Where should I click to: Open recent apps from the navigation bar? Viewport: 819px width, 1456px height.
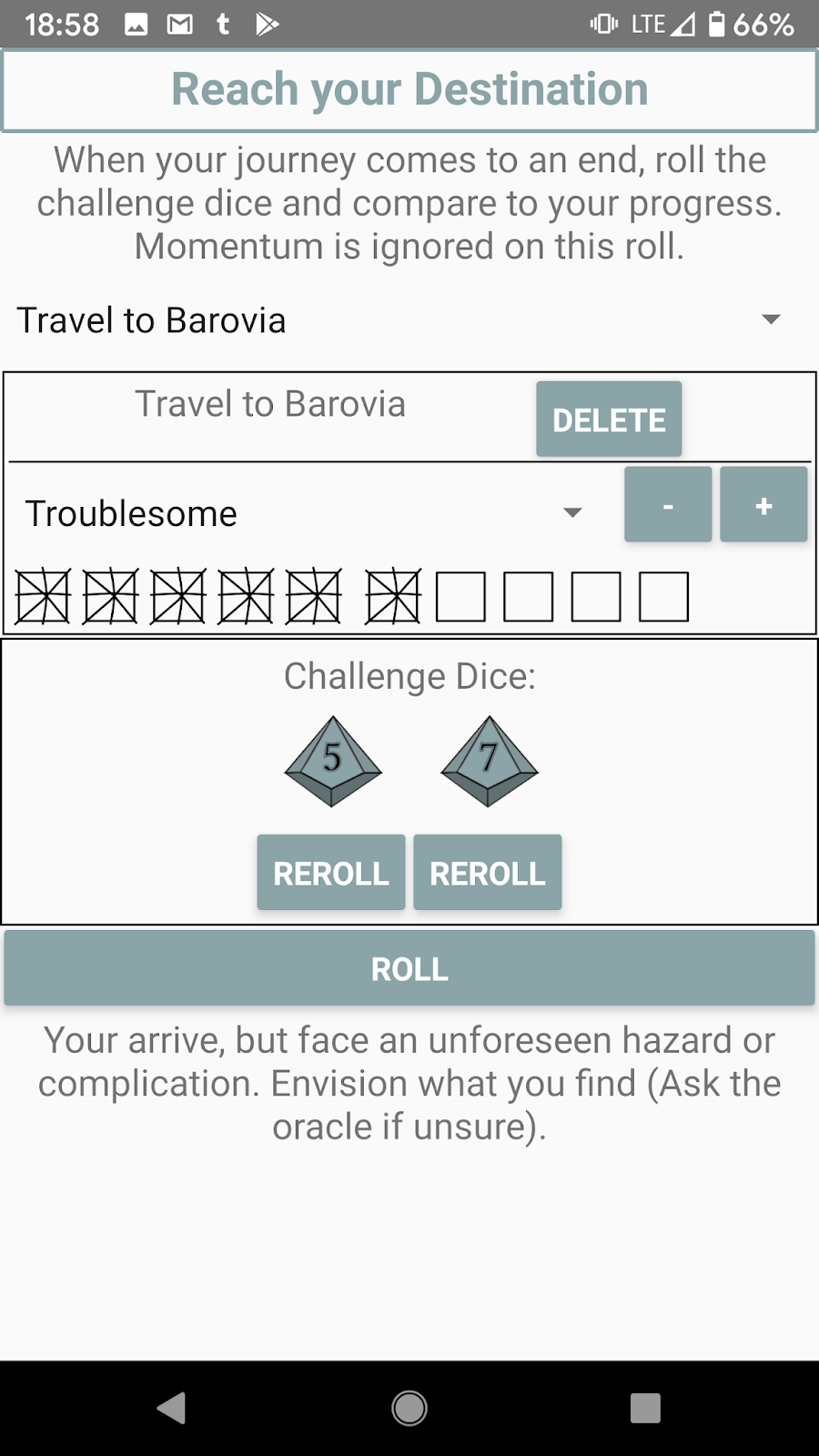pos(645,1408)
